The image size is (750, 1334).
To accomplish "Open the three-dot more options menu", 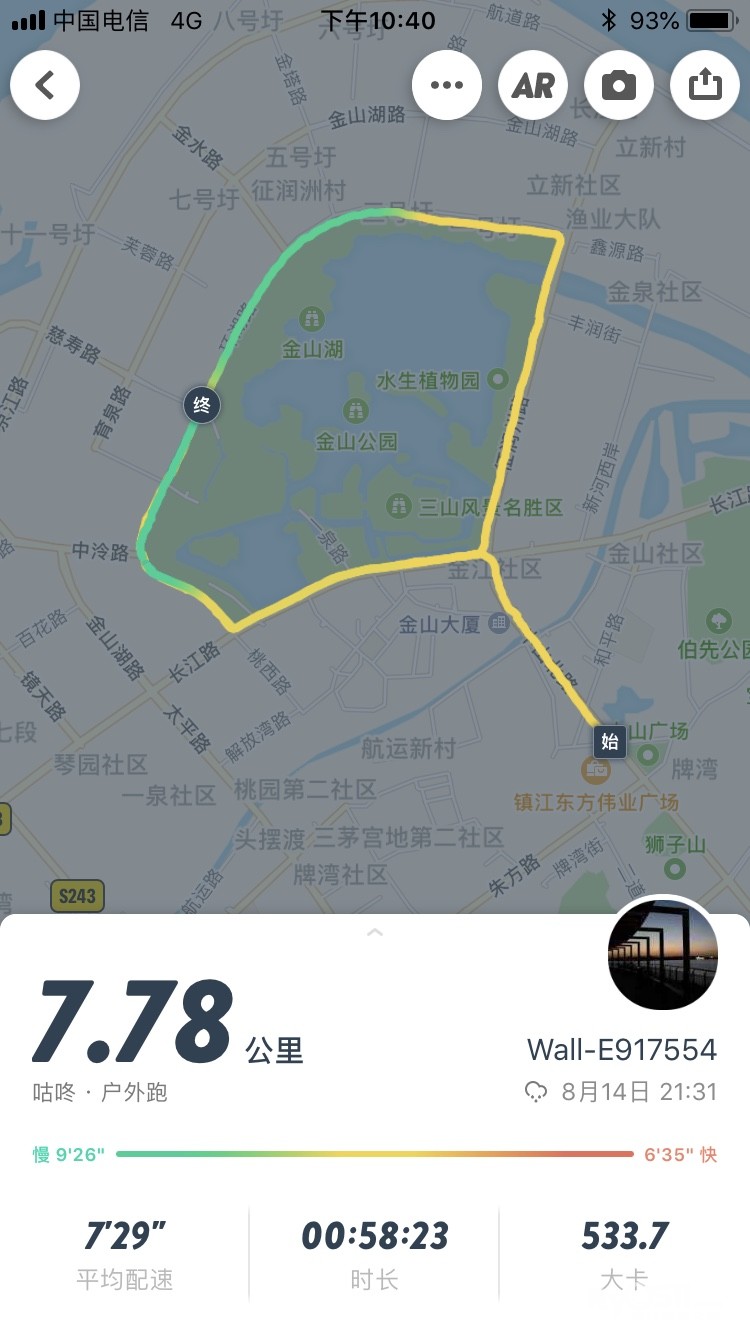I will tap(447, 85).
